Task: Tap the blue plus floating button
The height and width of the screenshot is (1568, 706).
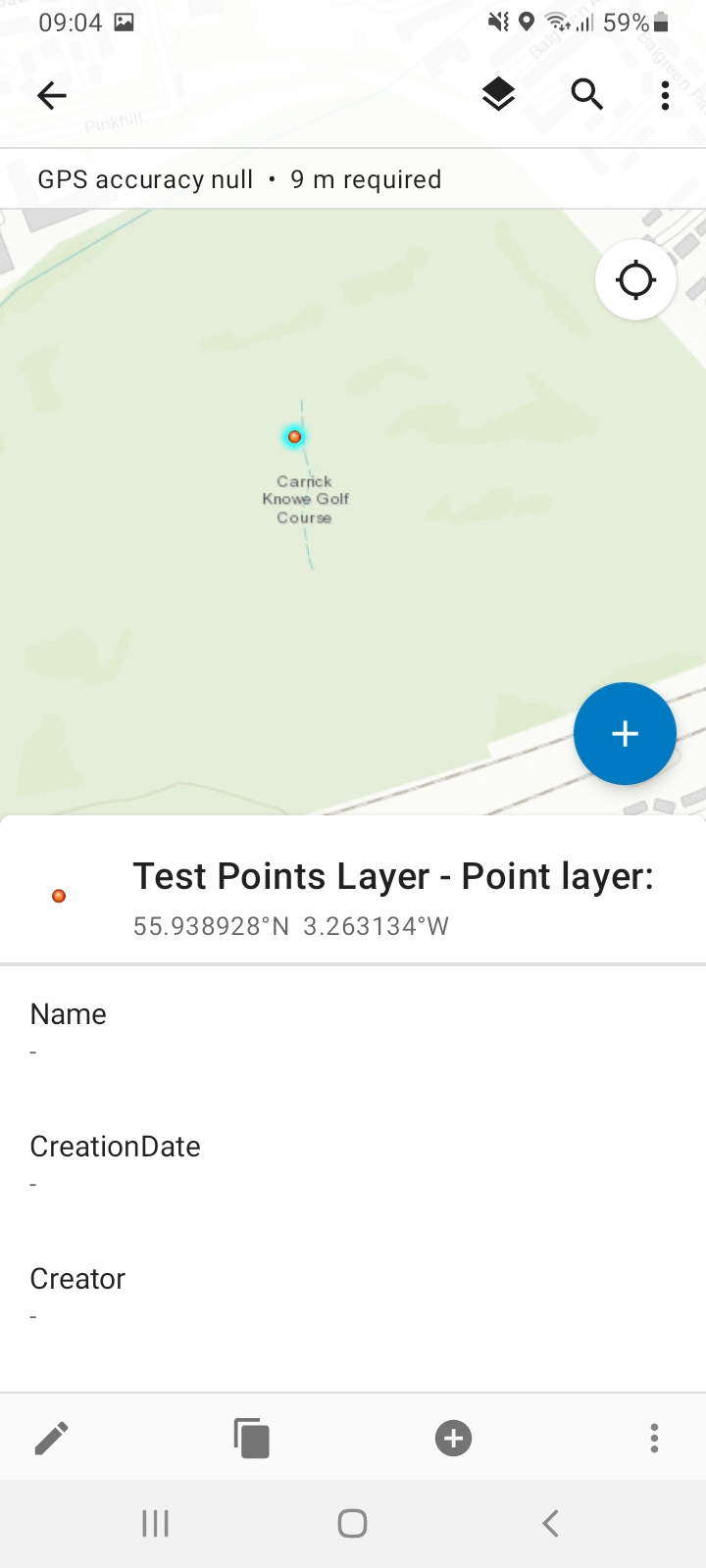Action: click(625, 734)
